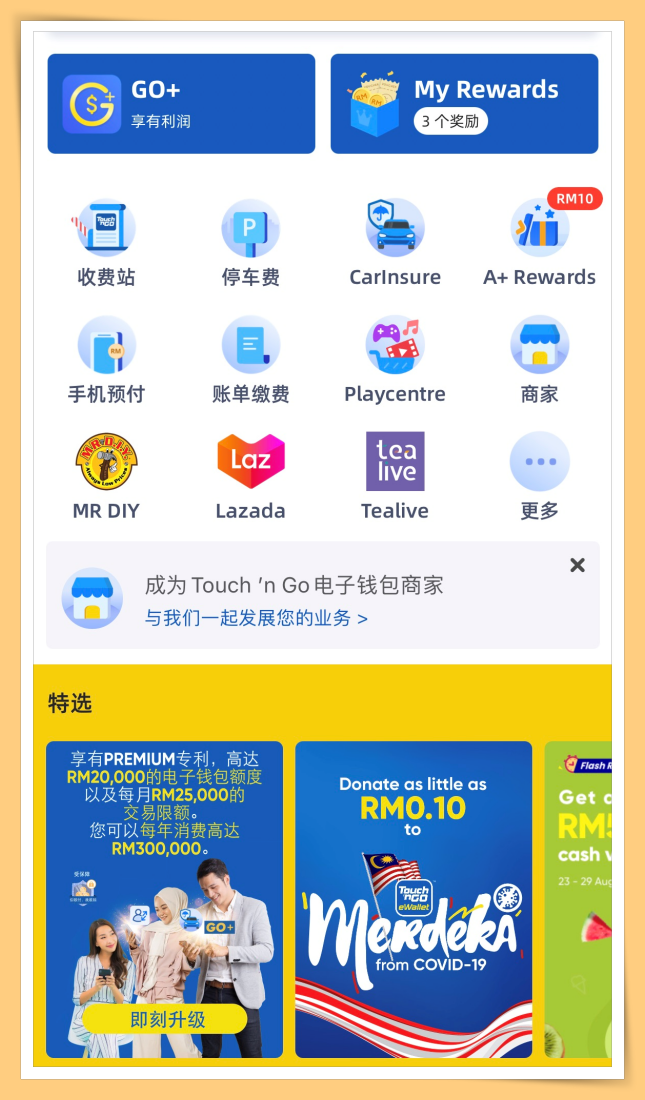Screen dimensions: 645x1100
Task: Follow the 与我们一起发展您的业务 link
Action: [256, 618]
